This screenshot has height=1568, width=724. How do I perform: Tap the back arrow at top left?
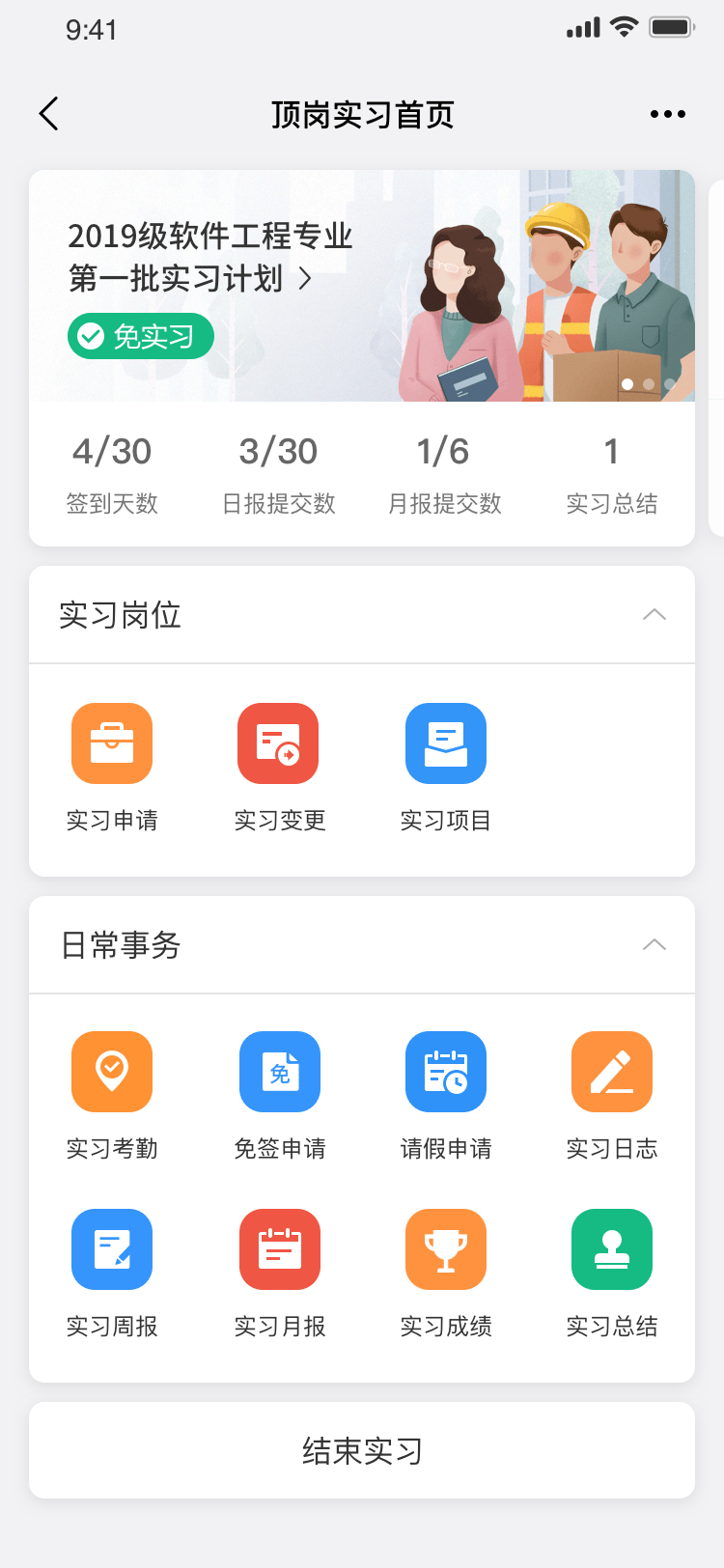48,113
